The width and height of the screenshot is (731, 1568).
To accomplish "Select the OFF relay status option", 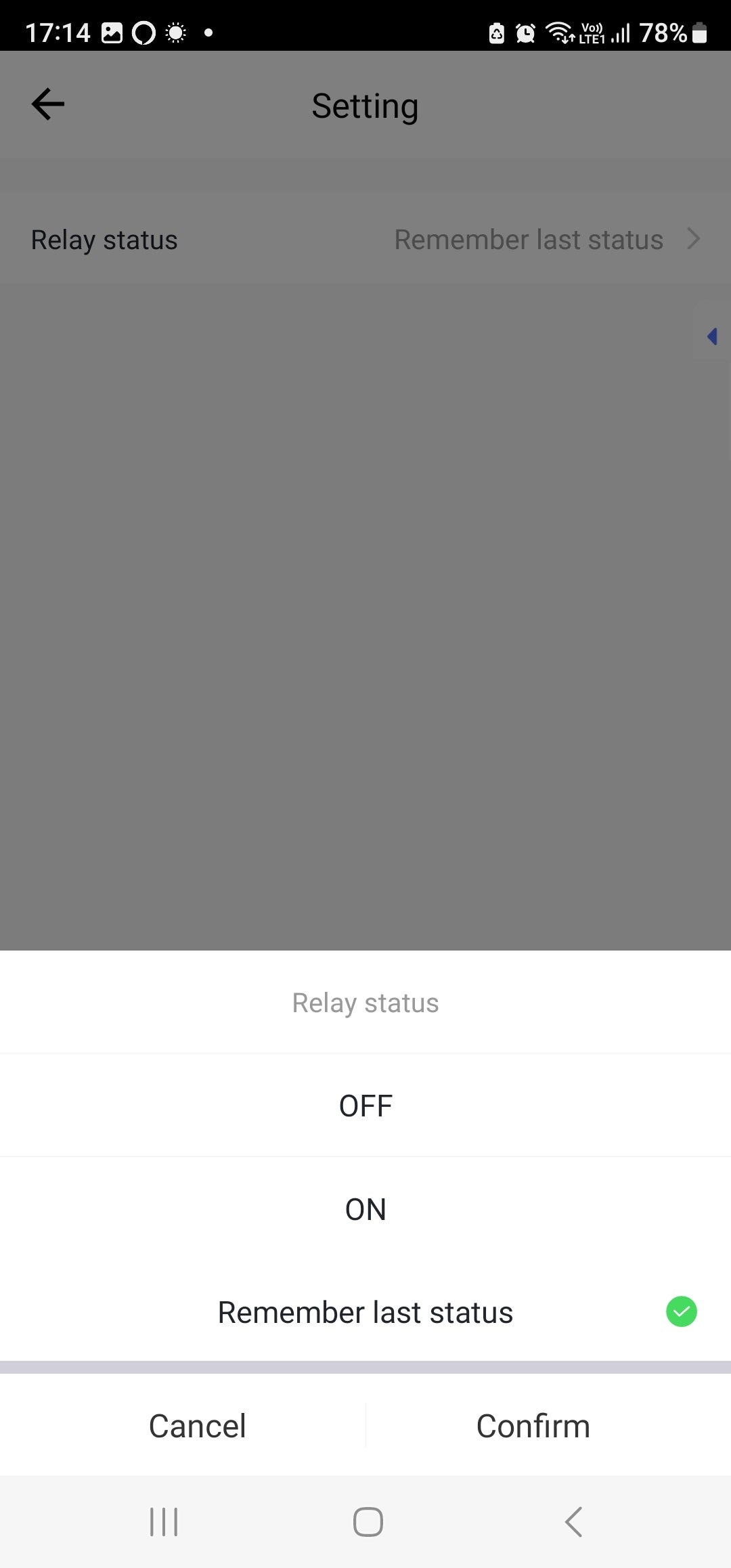I will point(365,1106).
